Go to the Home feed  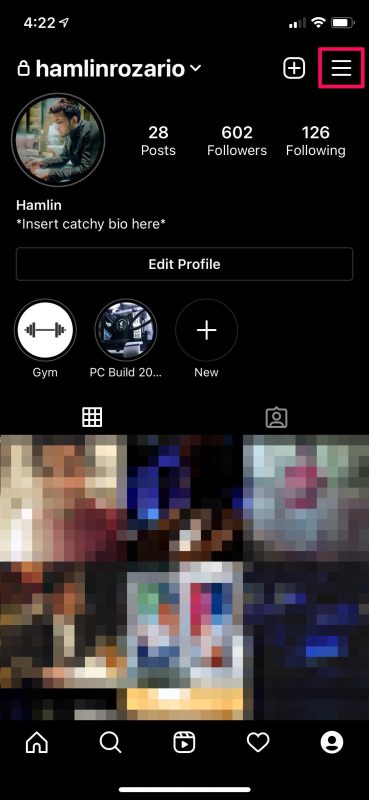(37, 743)
